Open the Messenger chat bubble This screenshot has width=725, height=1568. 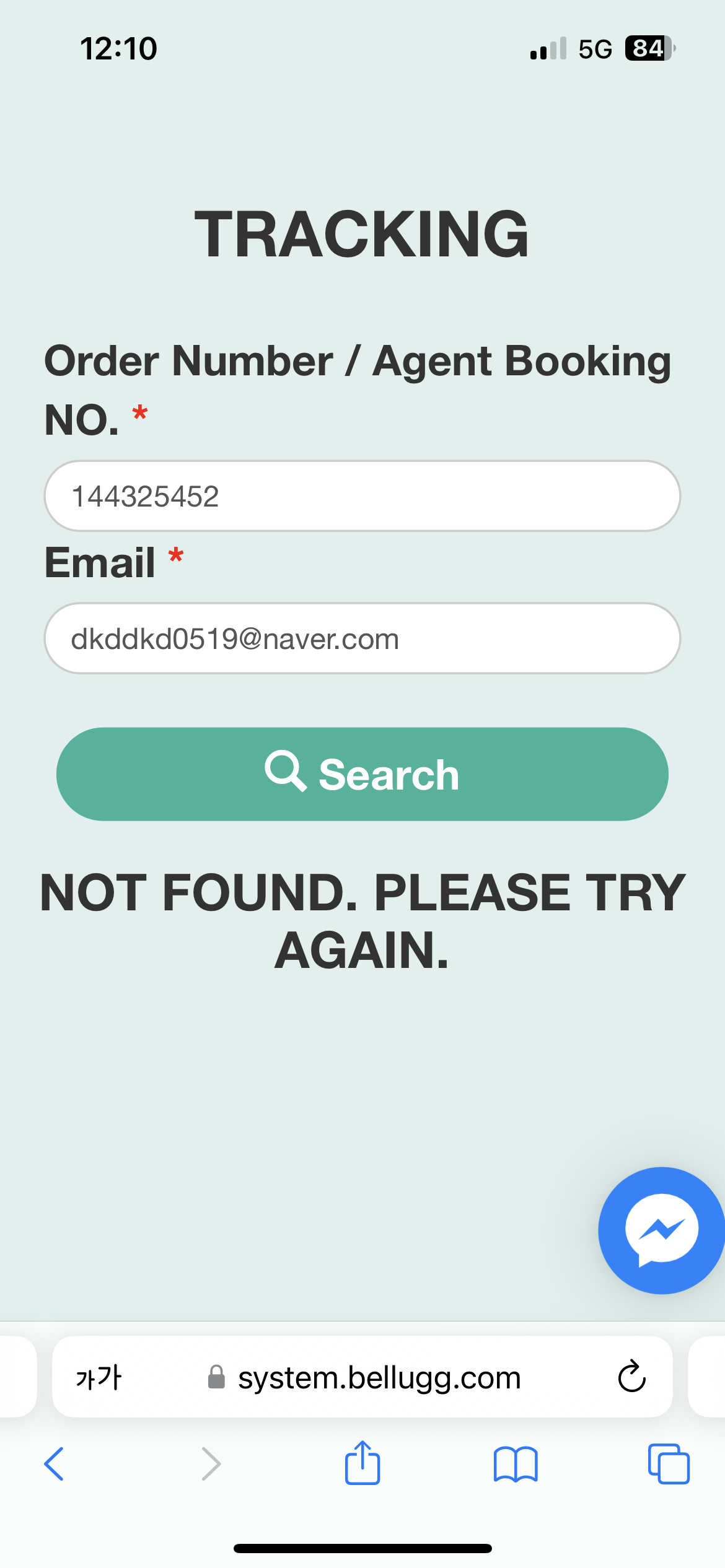[661, 1230]
